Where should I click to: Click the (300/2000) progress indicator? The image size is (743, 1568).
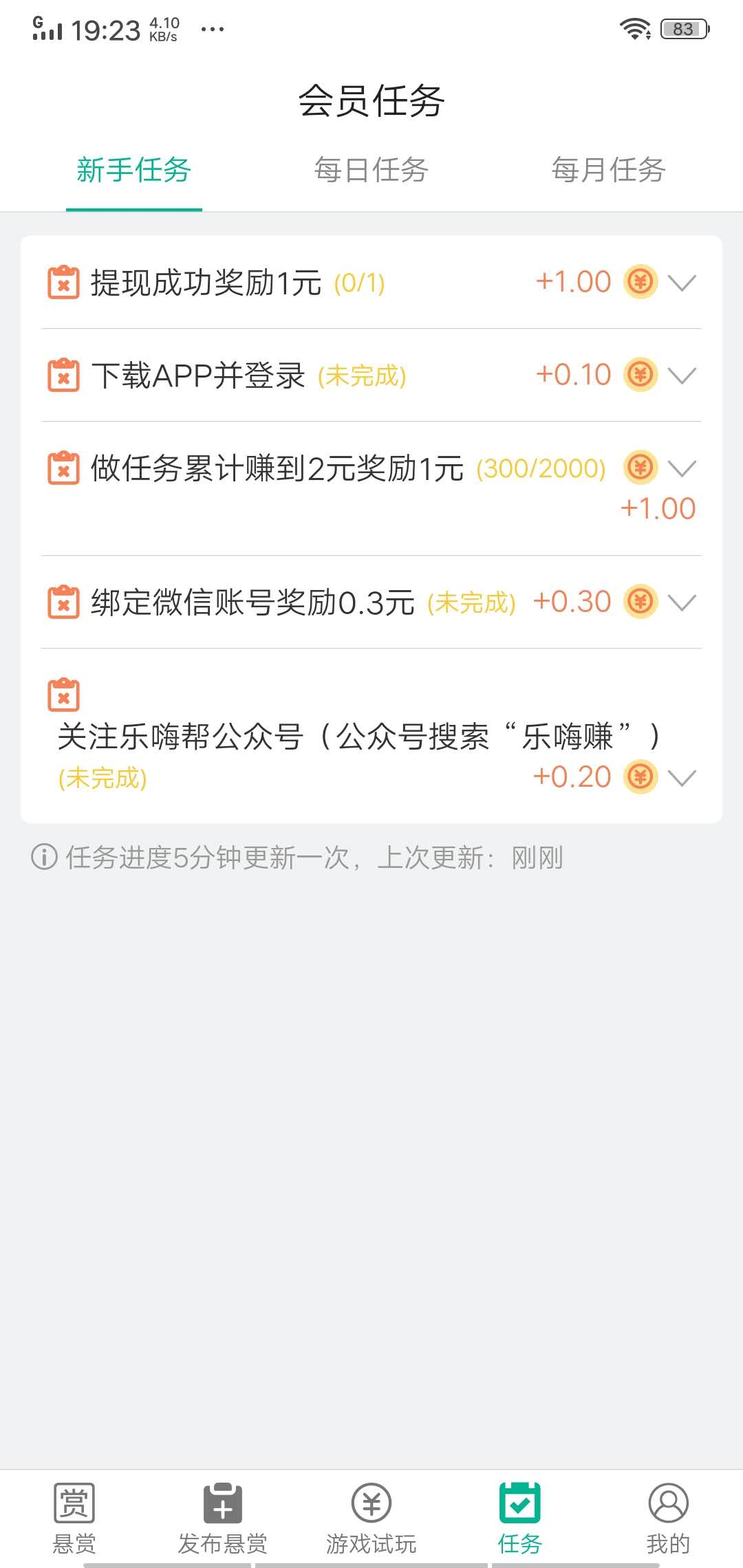click(x=541, y=469)
